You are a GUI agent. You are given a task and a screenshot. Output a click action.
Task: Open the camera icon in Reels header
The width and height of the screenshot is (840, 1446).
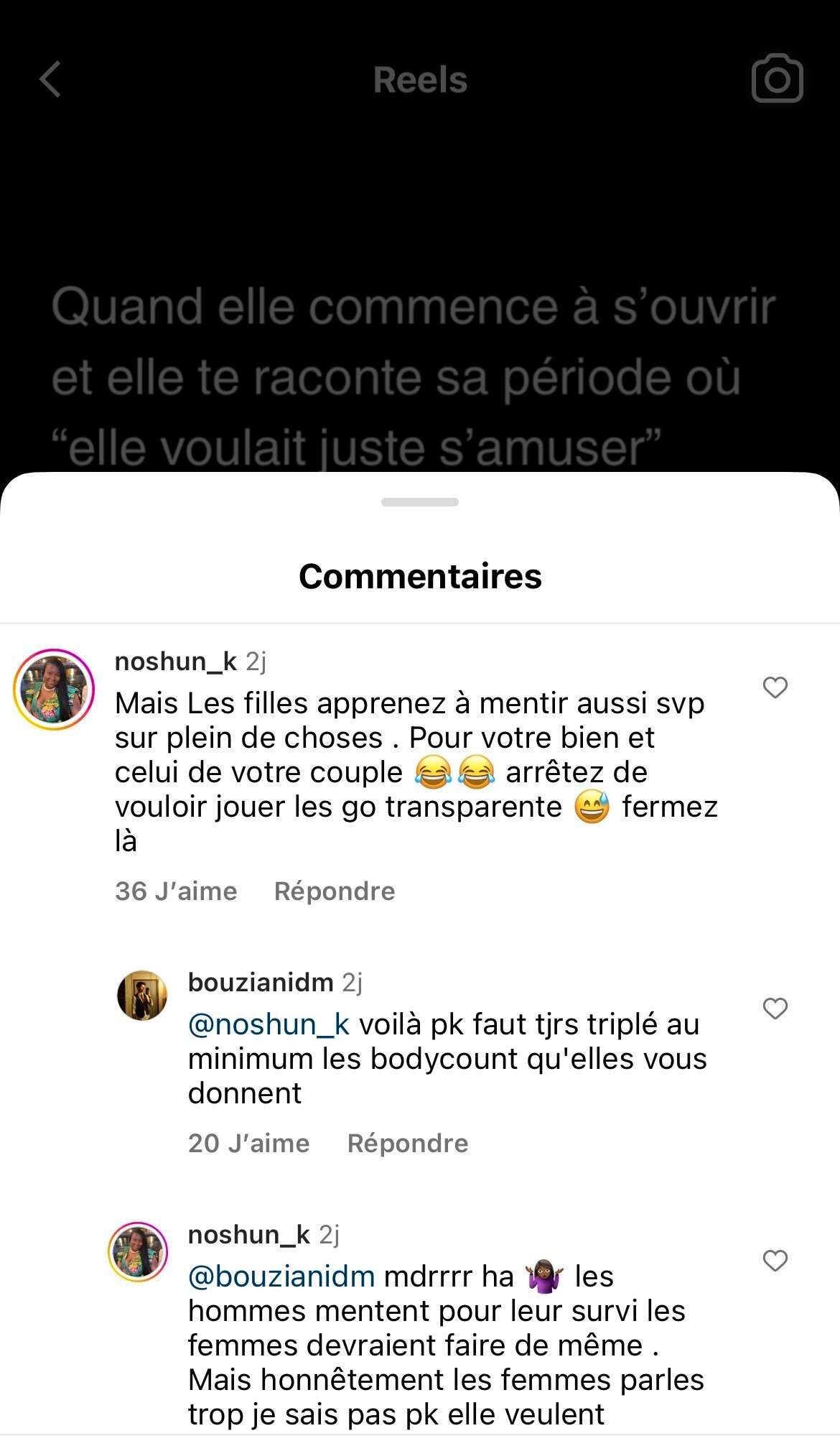(x=777, y=78)
